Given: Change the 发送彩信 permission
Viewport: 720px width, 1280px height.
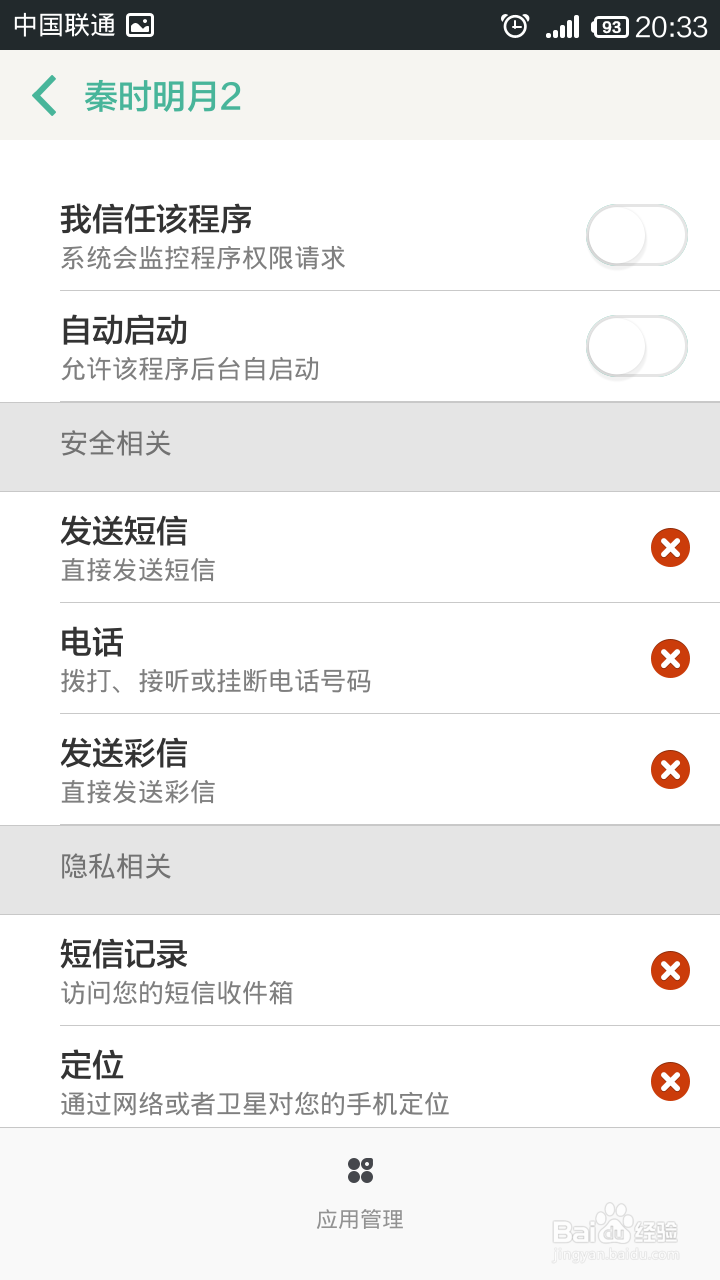Looking at the screenshot, I should (670, 770).
